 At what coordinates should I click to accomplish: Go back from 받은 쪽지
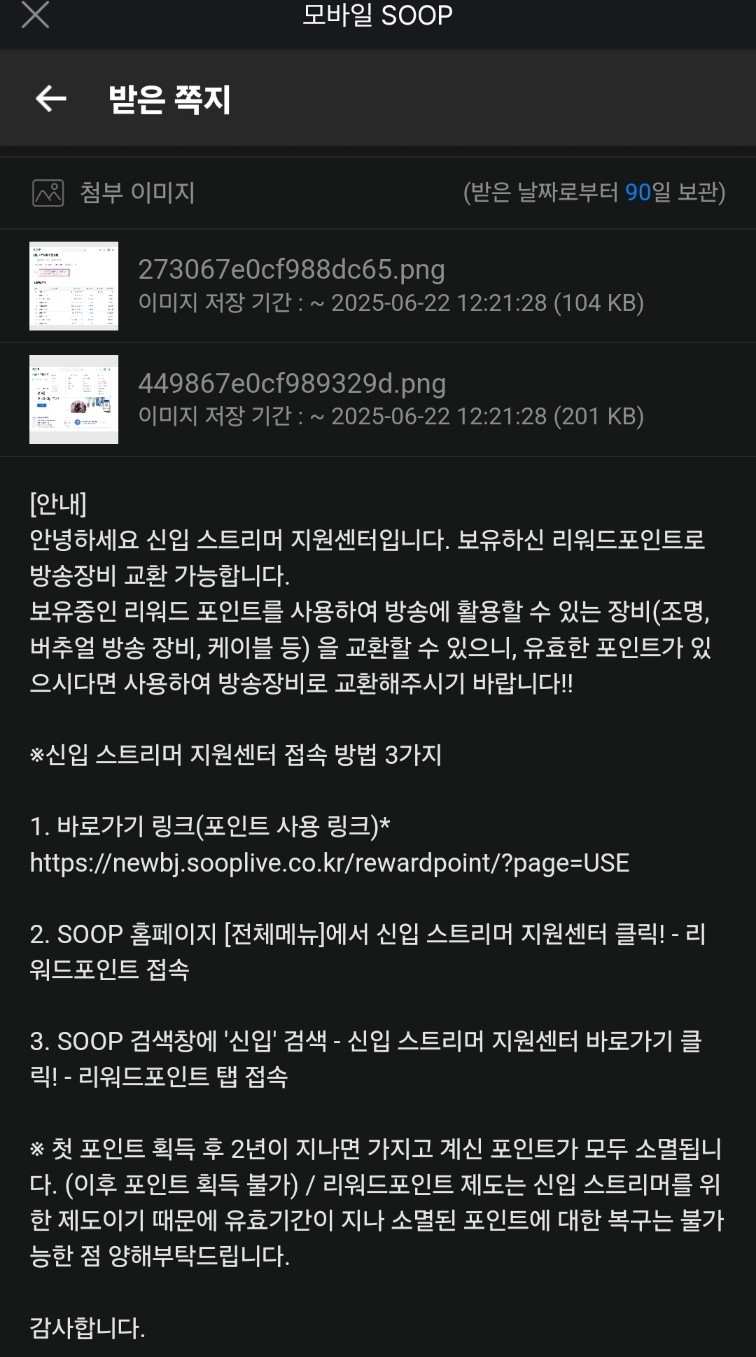pos(51,98)
